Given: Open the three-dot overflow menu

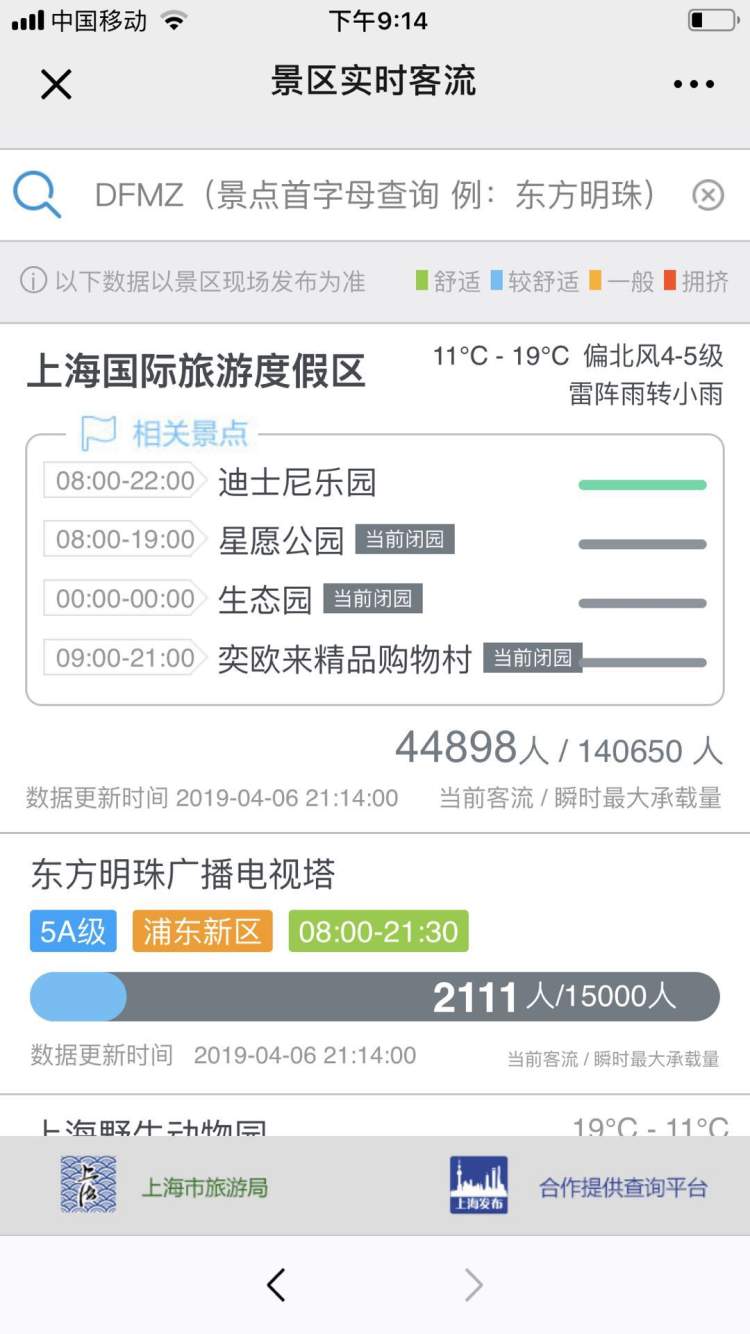Looking at the screenshot, I should (693, 85).
